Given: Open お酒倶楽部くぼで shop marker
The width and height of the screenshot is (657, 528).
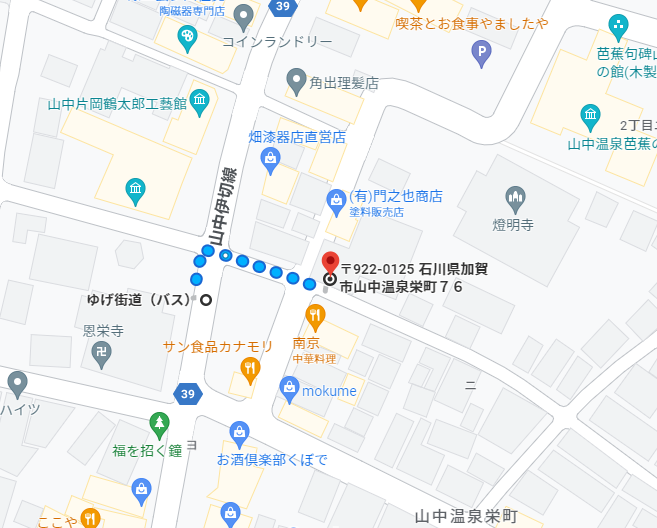Looking at the screenshot, I should pos(239,433).
